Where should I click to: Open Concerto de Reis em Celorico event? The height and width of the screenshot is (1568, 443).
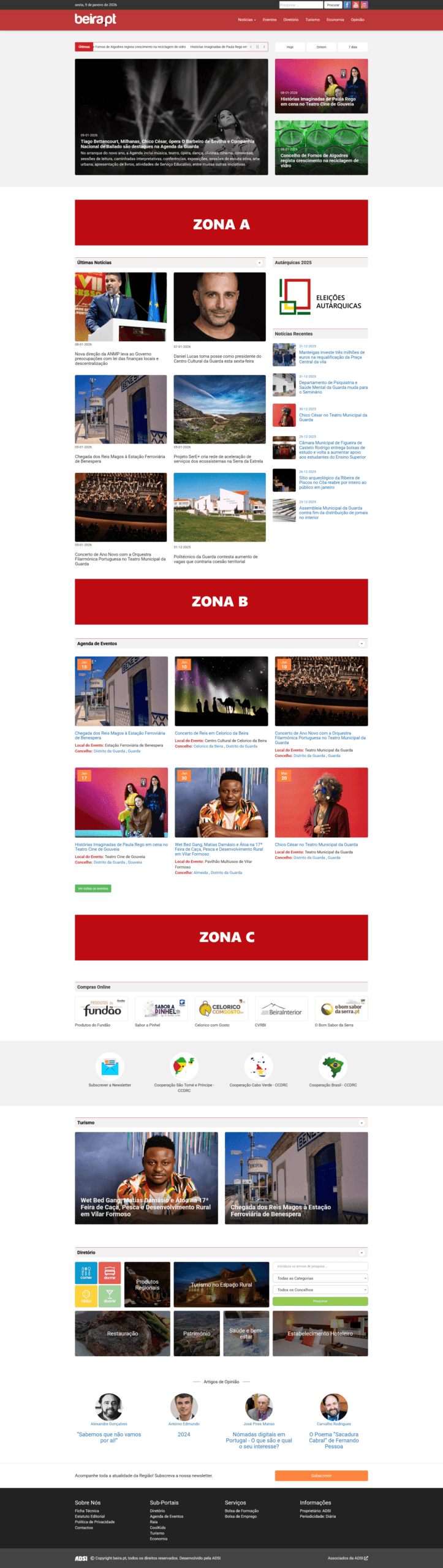[211, 733]
